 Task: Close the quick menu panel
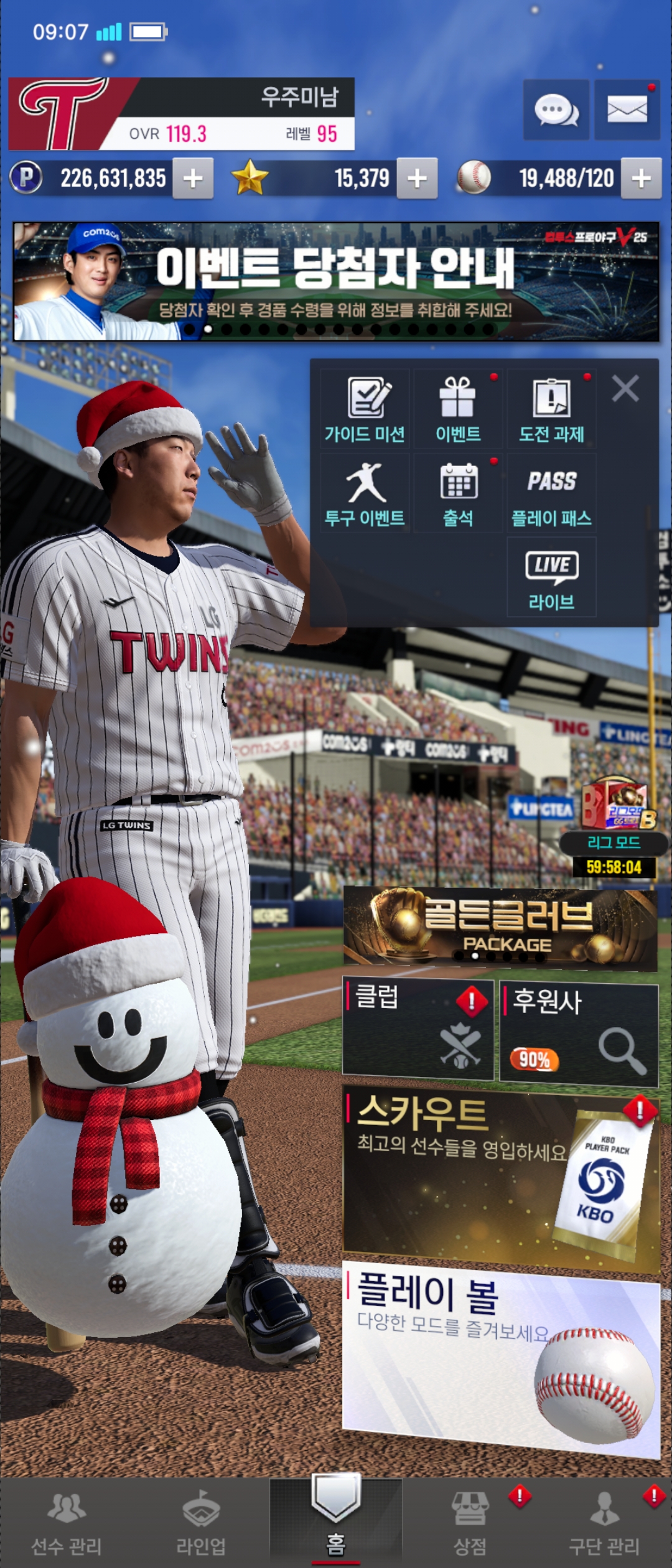tap(625, 389)
